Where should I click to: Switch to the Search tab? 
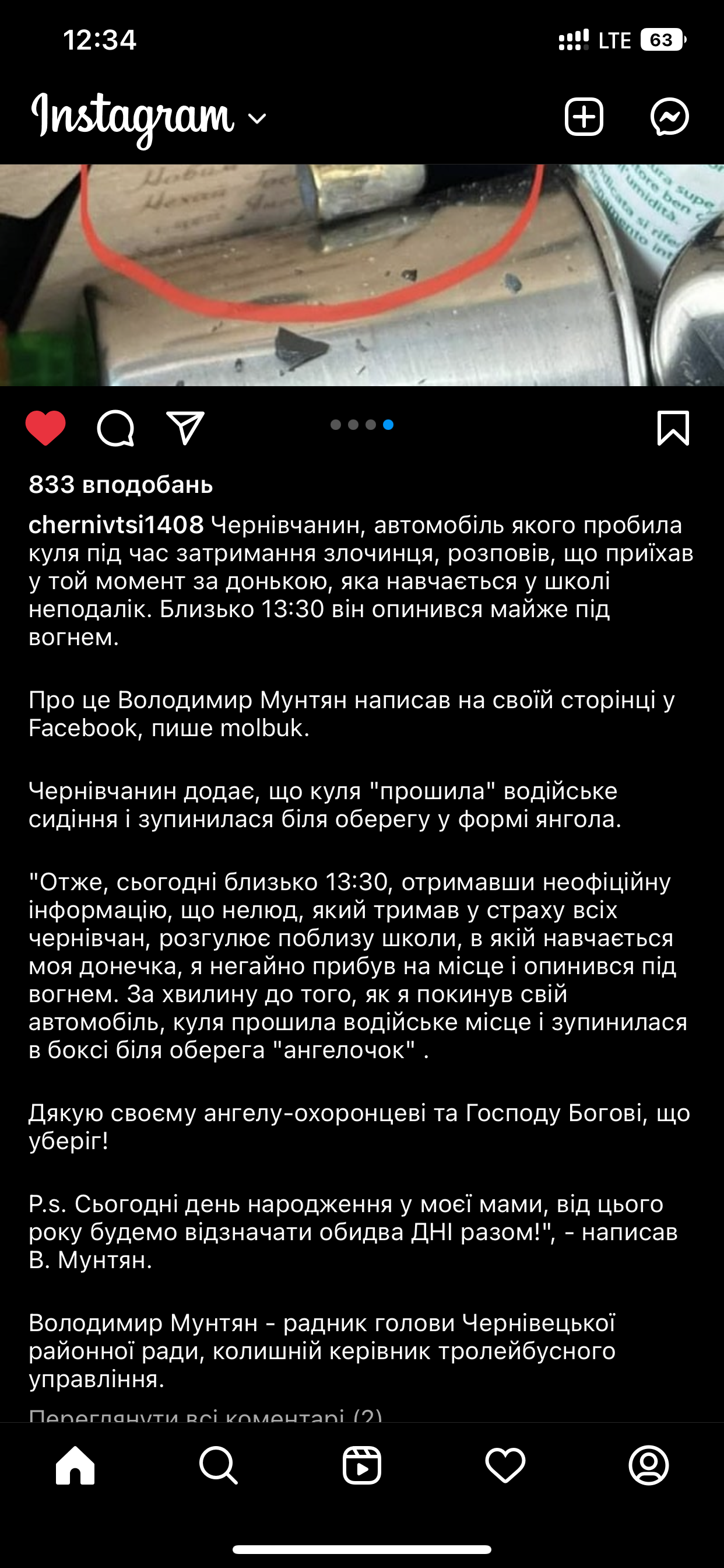click(x=219, y=1466)
